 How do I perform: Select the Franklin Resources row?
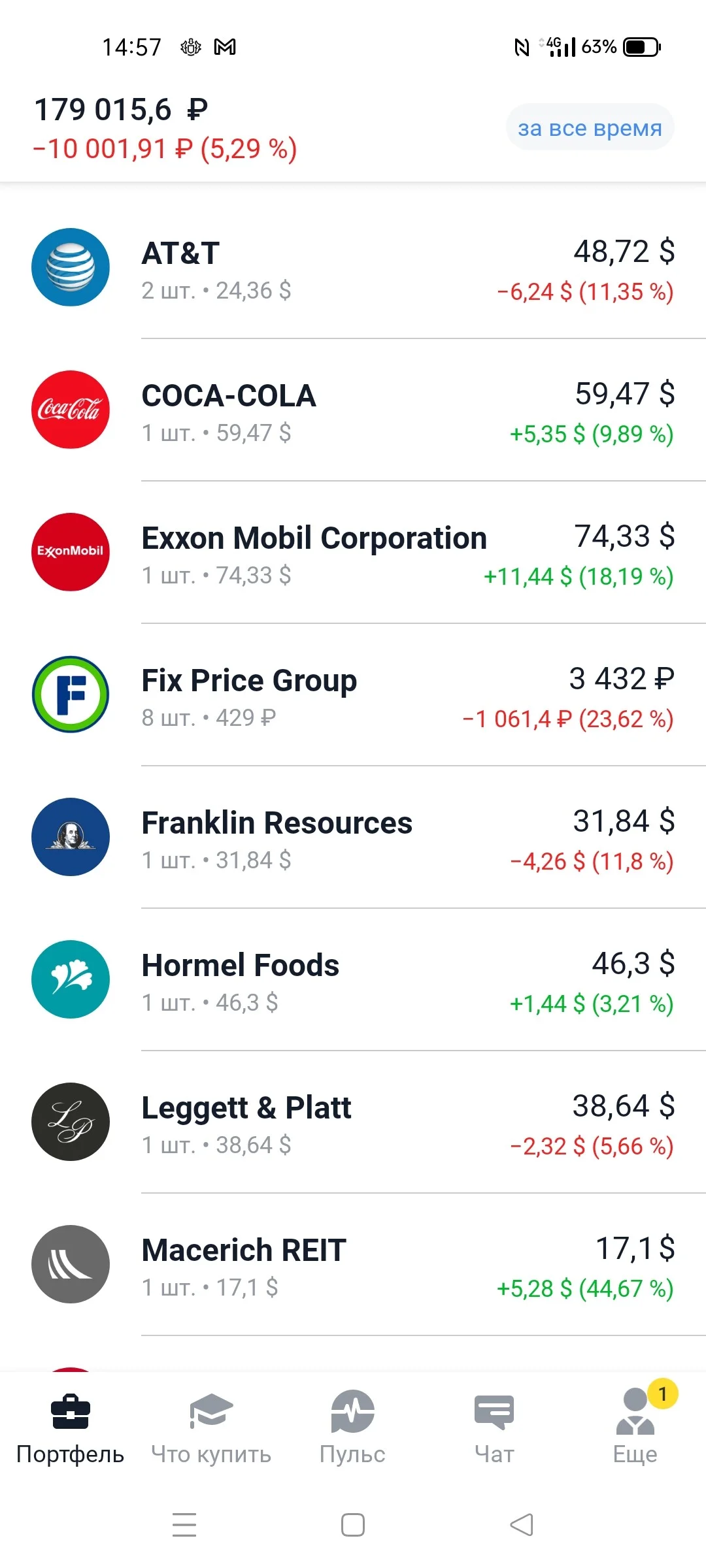[353, 838]
